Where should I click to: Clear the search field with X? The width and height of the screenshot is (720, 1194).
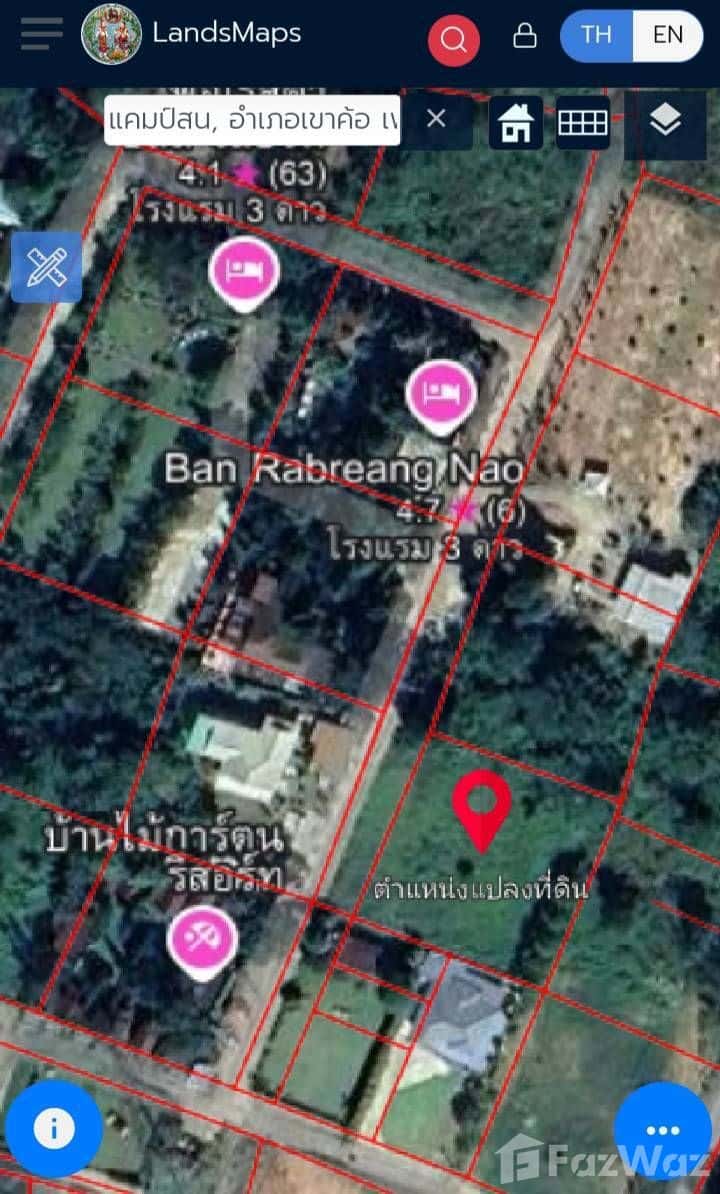[436, 119]
